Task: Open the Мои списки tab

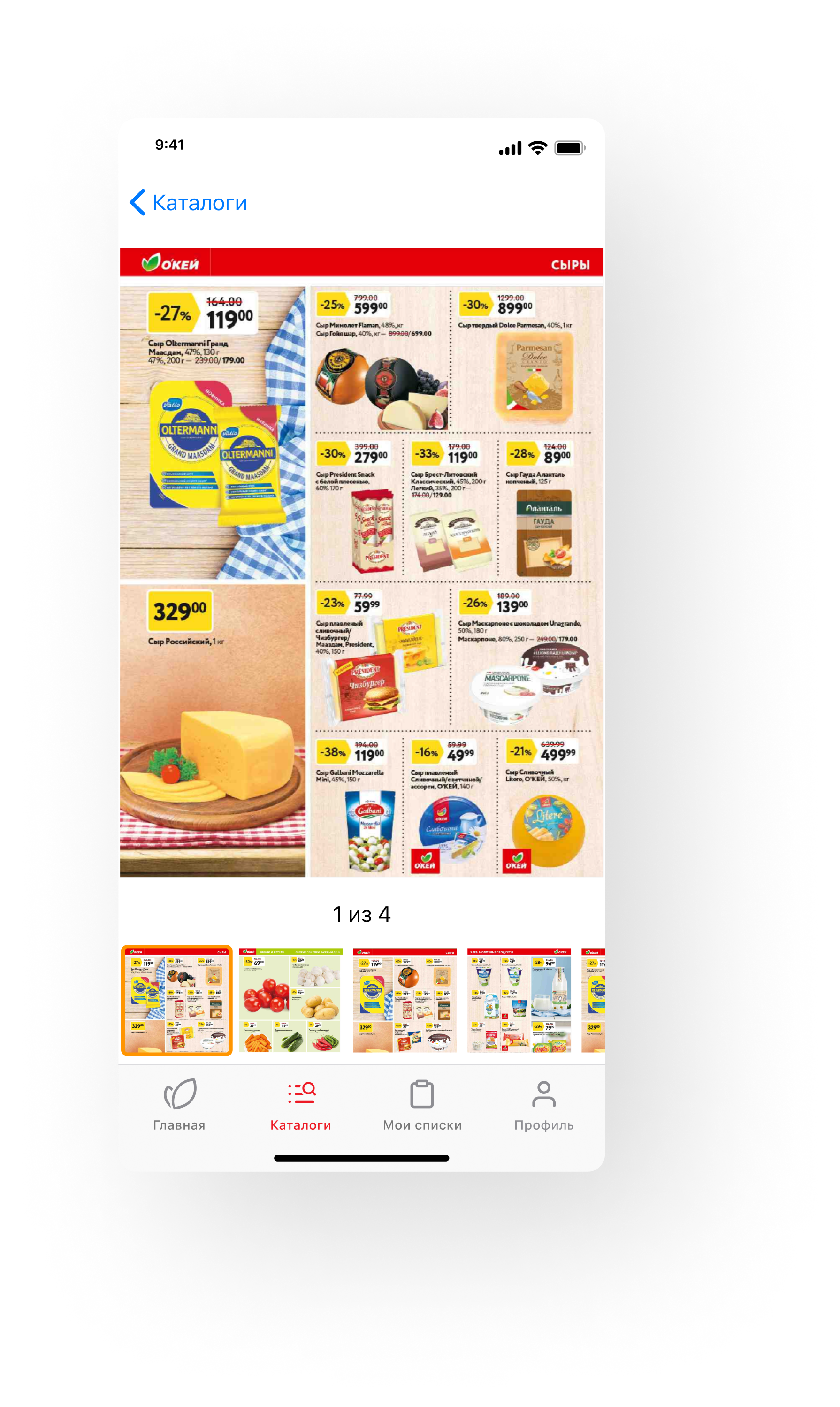Action: [422, 1105]
